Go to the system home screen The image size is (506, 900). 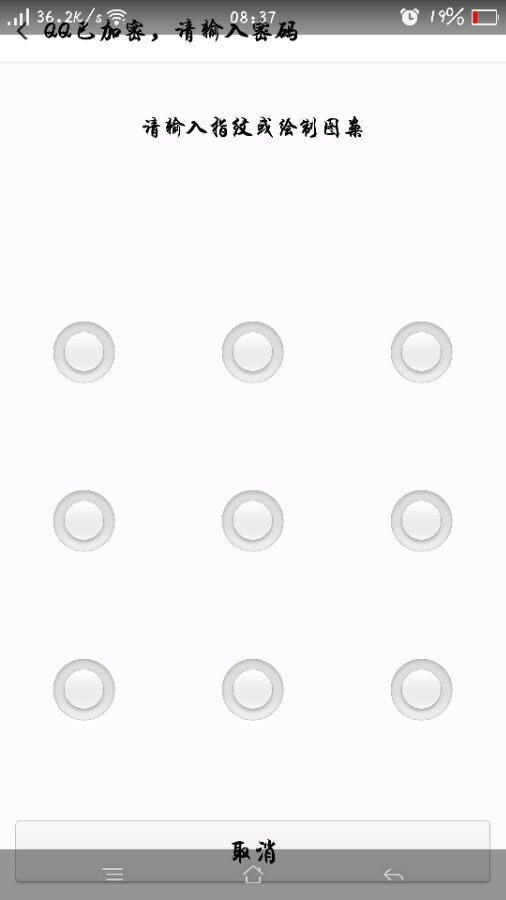pyautogui.click(x=253, y=874)
